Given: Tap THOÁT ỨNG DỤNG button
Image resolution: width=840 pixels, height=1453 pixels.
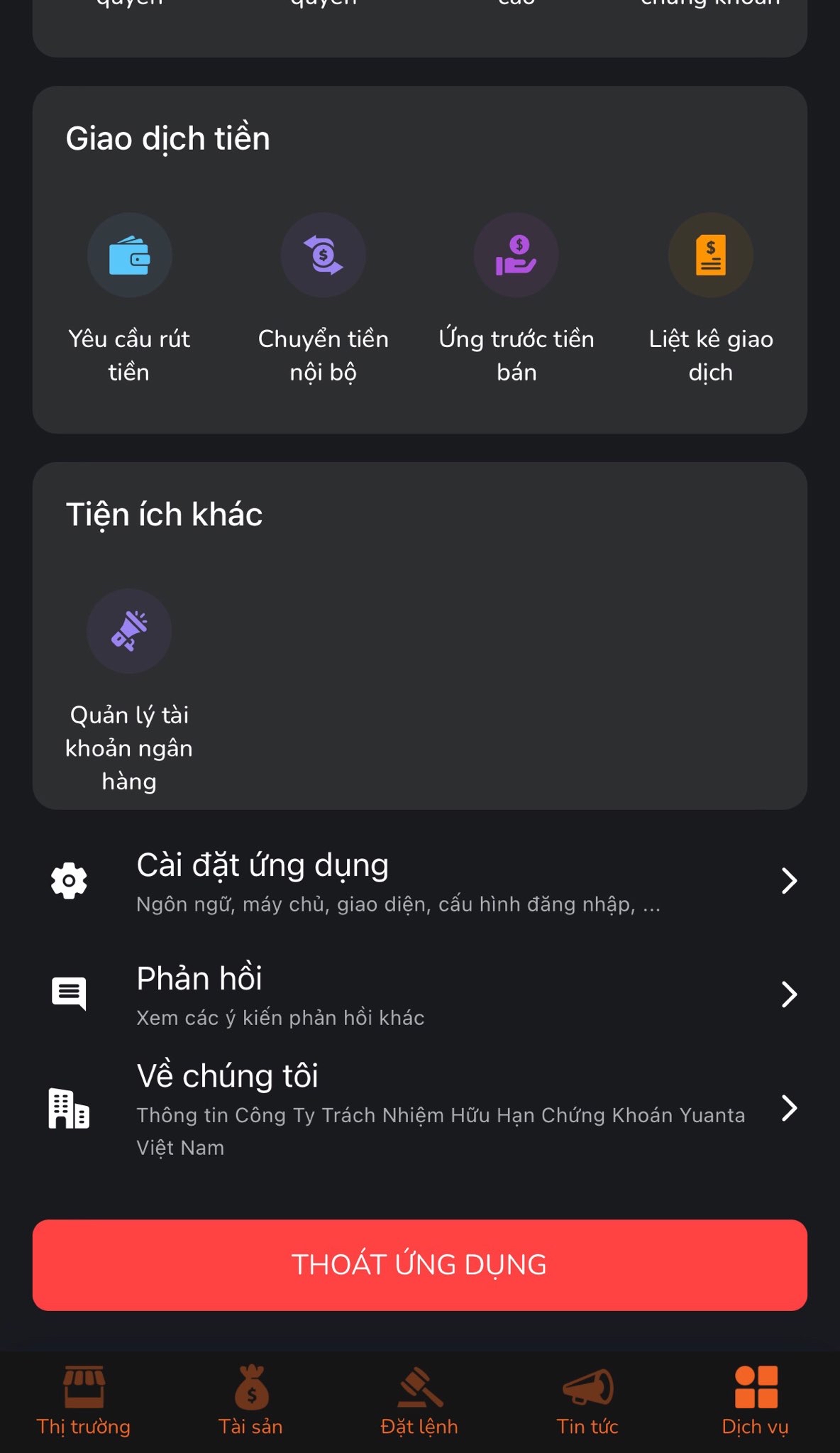Looking at the screenshot, I should (420, 1265).
